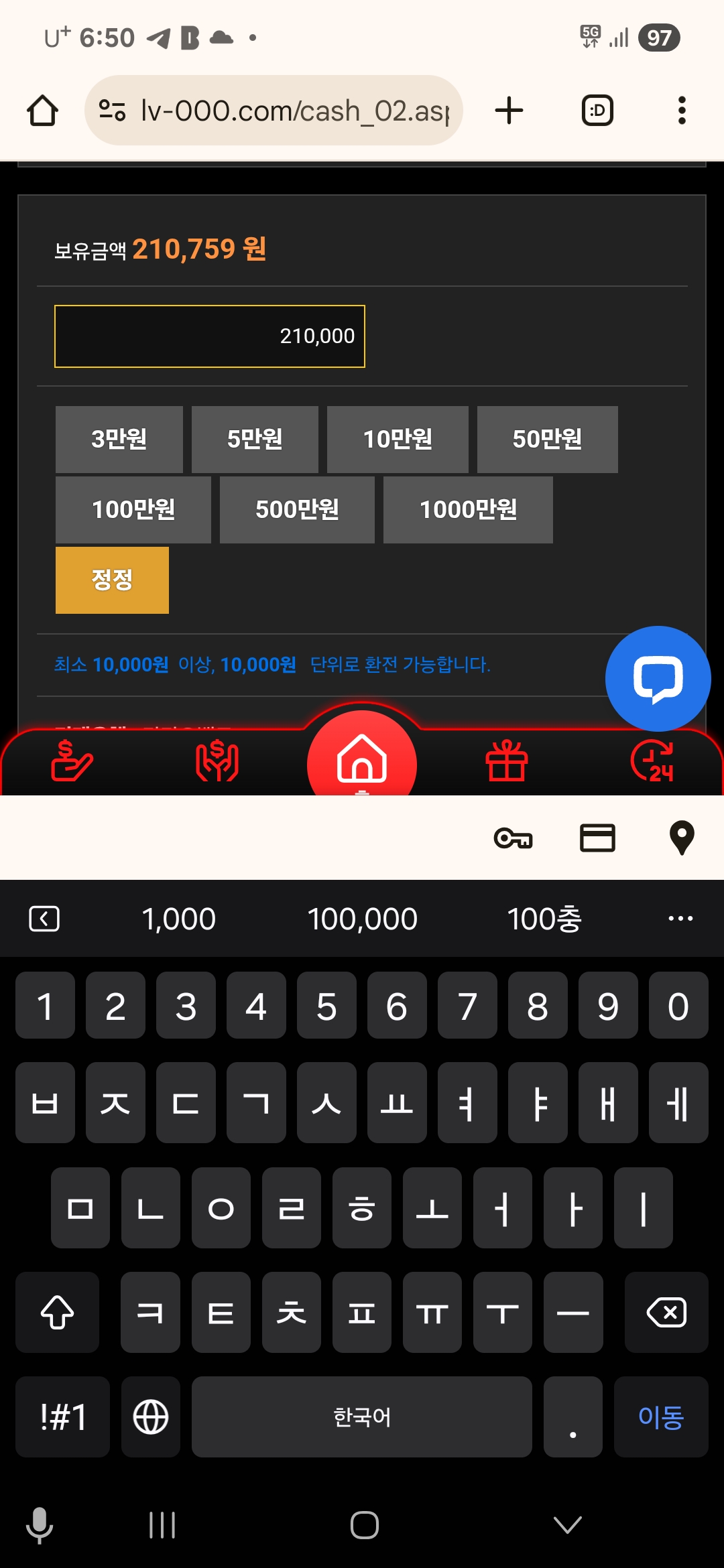This screenshot has height=1568, width=724.
Task: Select the 1000만원 amount button
Action: coord(468,510)
